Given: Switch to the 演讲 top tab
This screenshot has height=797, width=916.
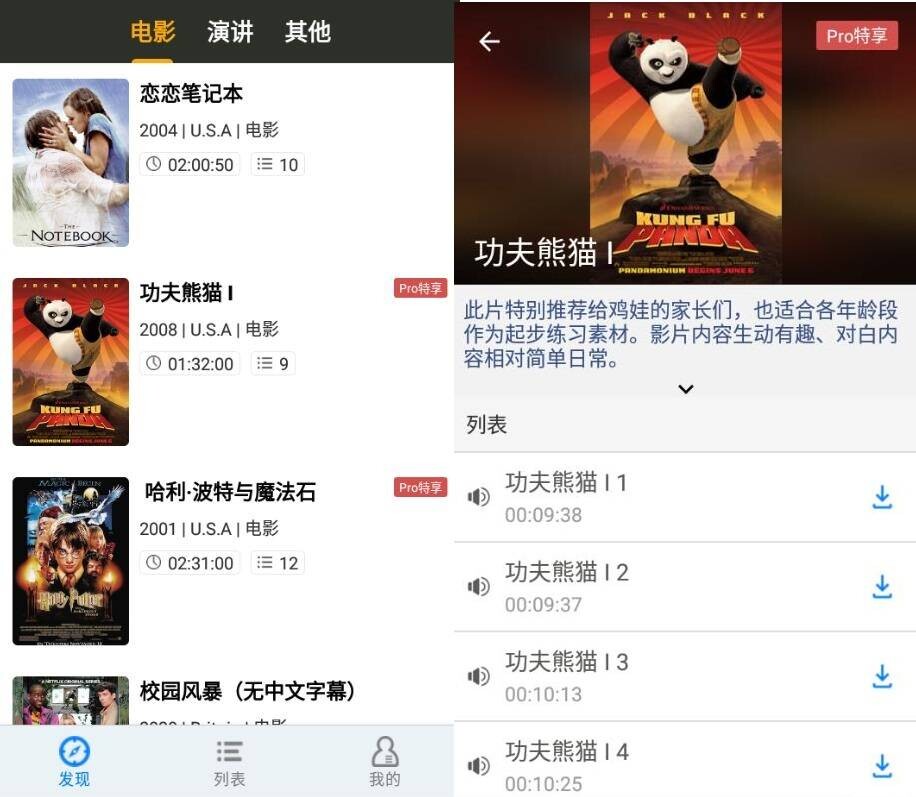Looking at the screenshot, I should (230, 32).
